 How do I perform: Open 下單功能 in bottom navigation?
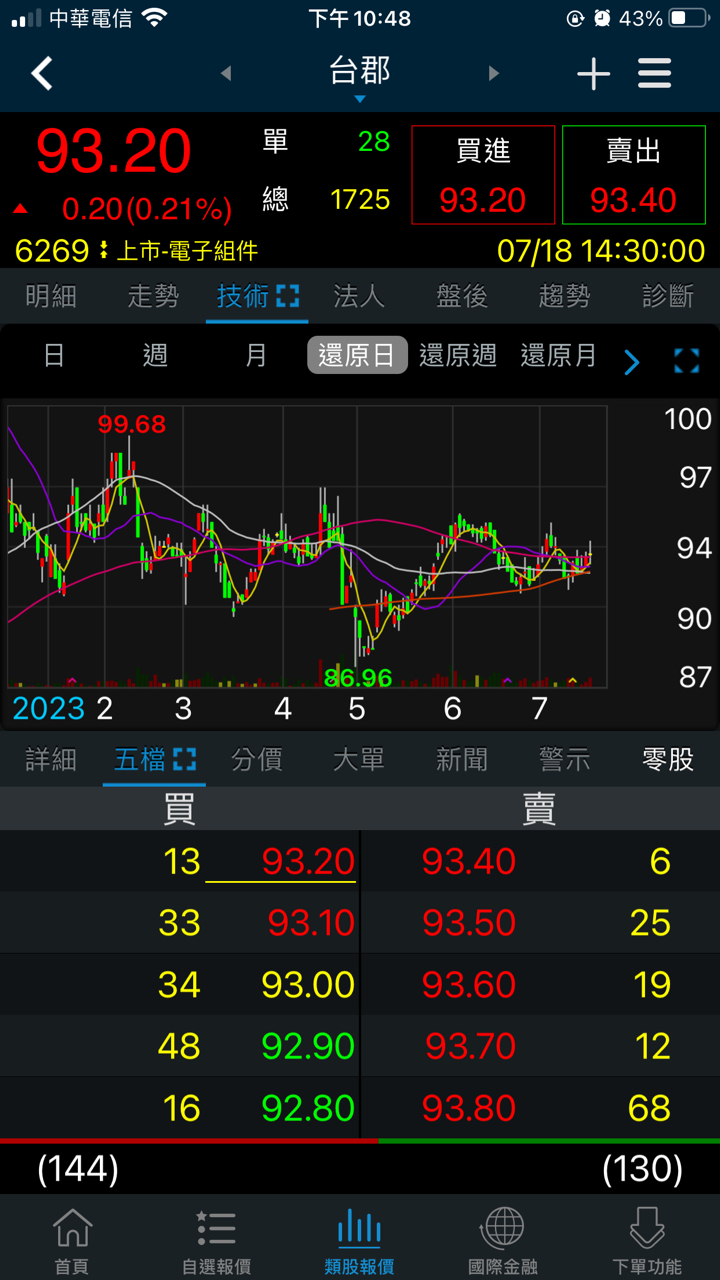[647, 1239]
